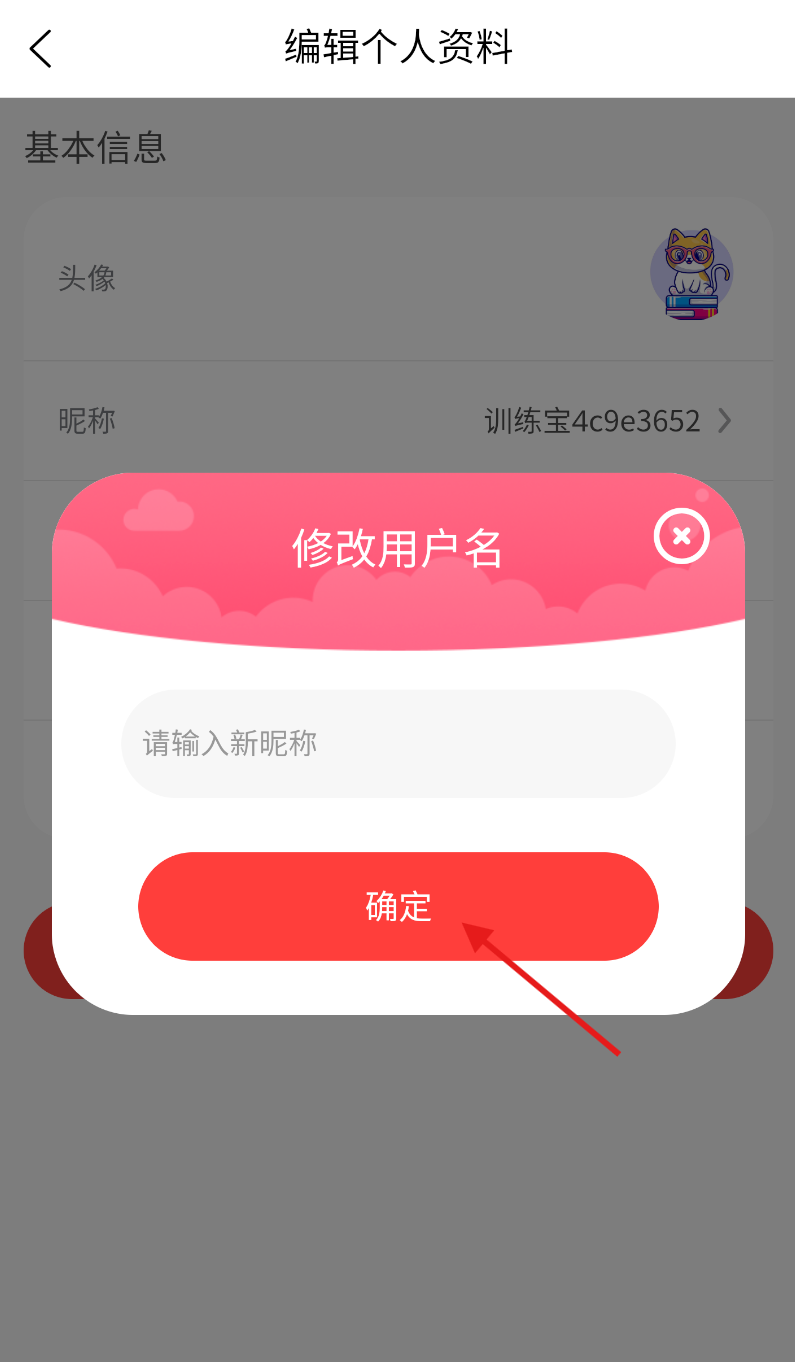Go back from 编辑个人资料
This screenshot has height=1362, width=795.
pyautogui.click(x=41, y=48)
